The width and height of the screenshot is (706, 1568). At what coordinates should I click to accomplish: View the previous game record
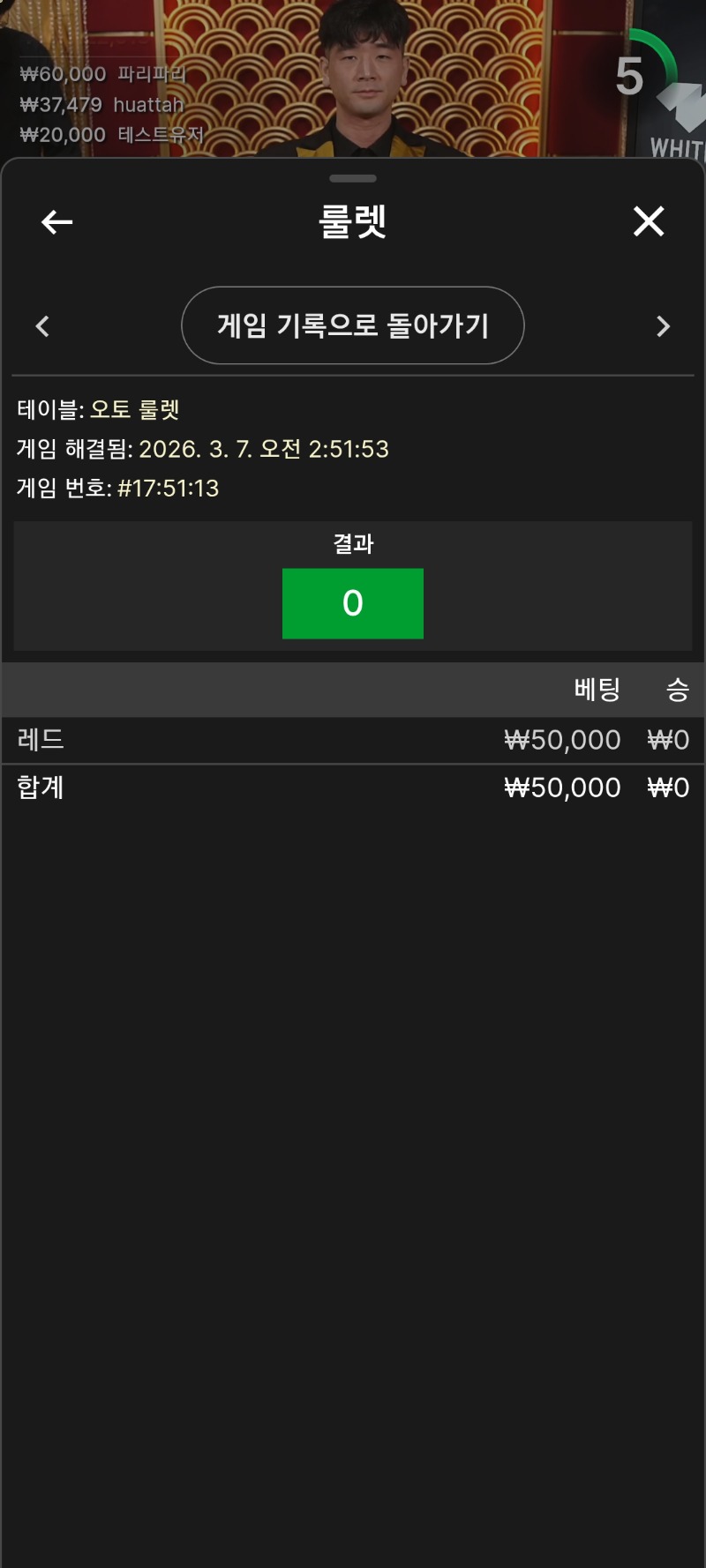(x=42, y=326)
